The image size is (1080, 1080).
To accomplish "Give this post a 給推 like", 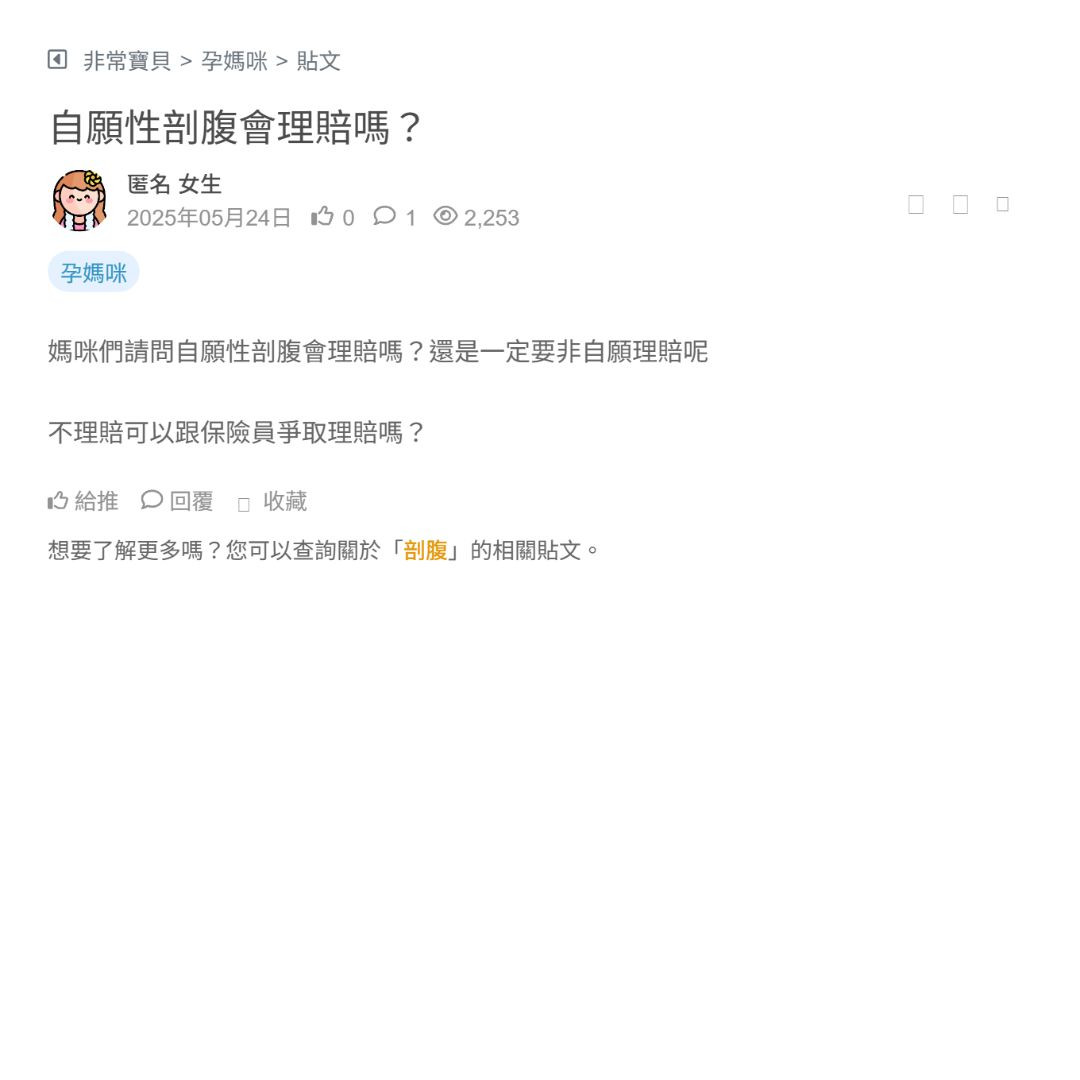I will [x=83, y=501].
